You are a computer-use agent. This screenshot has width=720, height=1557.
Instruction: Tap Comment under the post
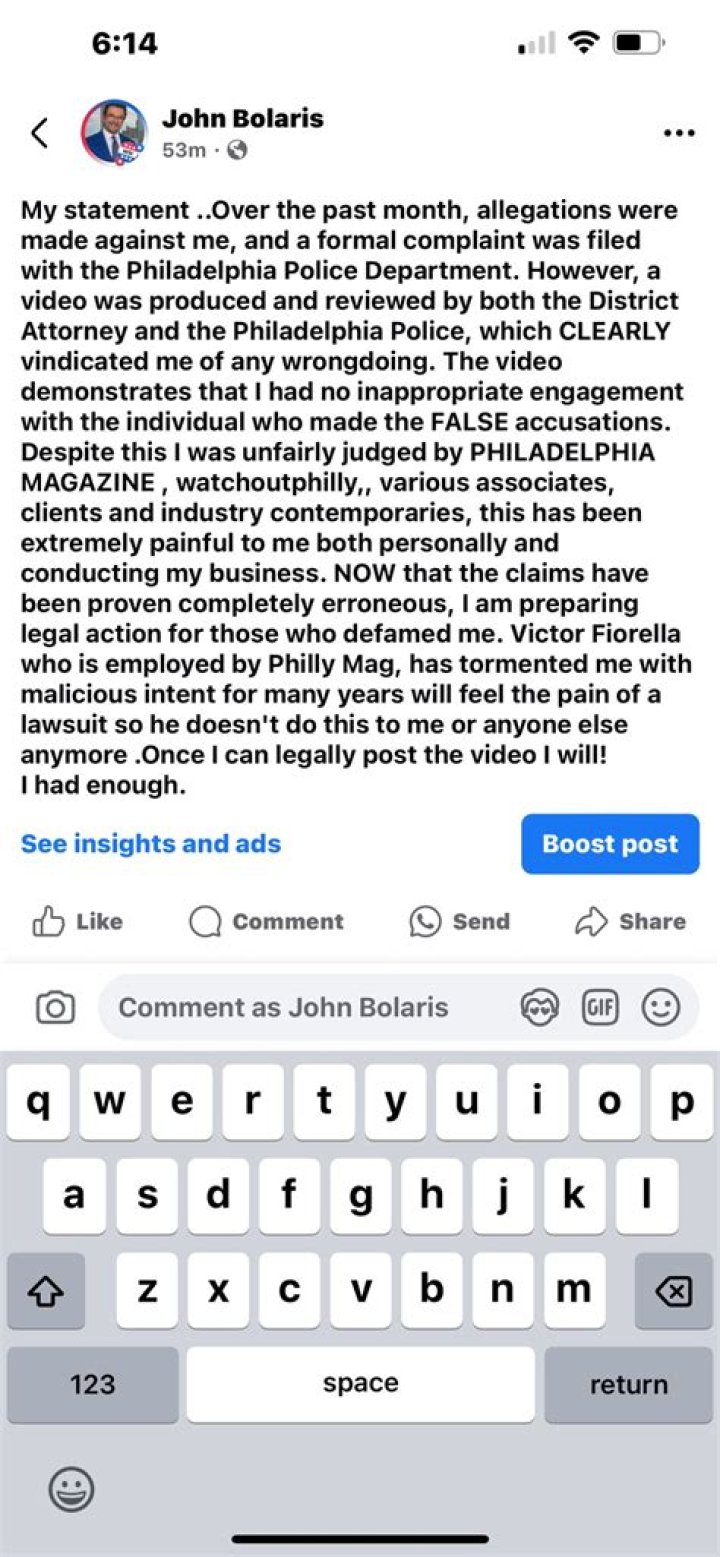pyautogui.click(x=266, y=922)
